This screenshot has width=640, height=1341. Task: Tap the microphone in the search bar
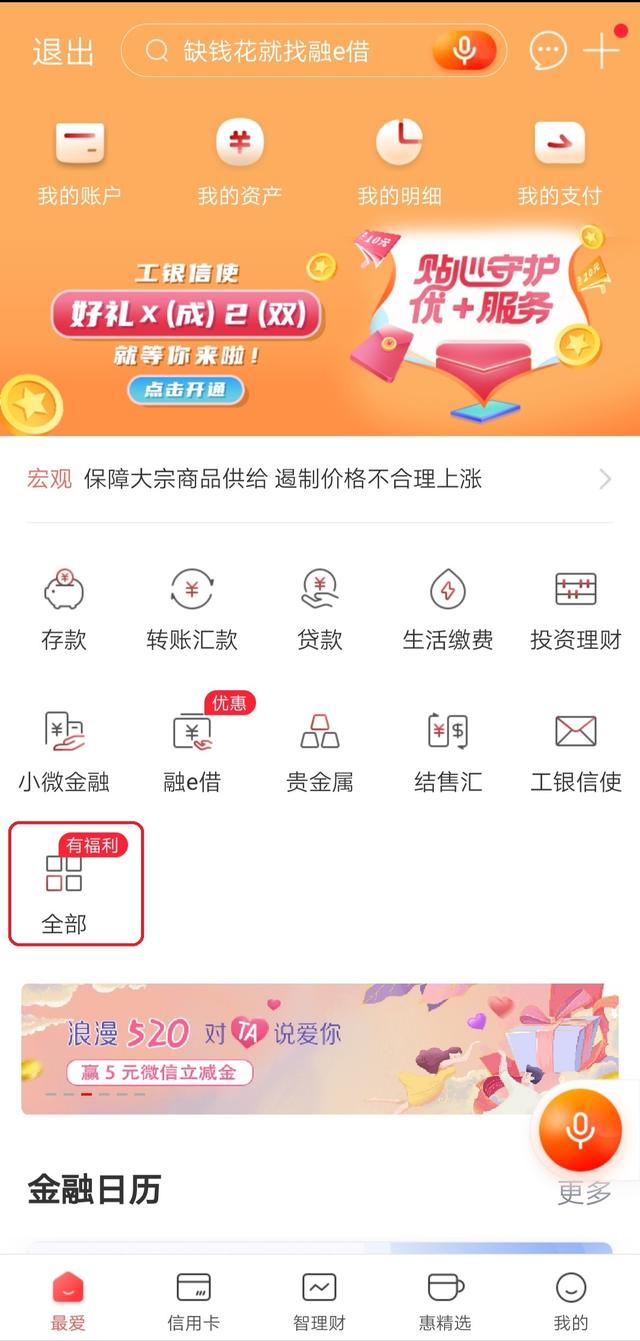click(x=464, y=51)
